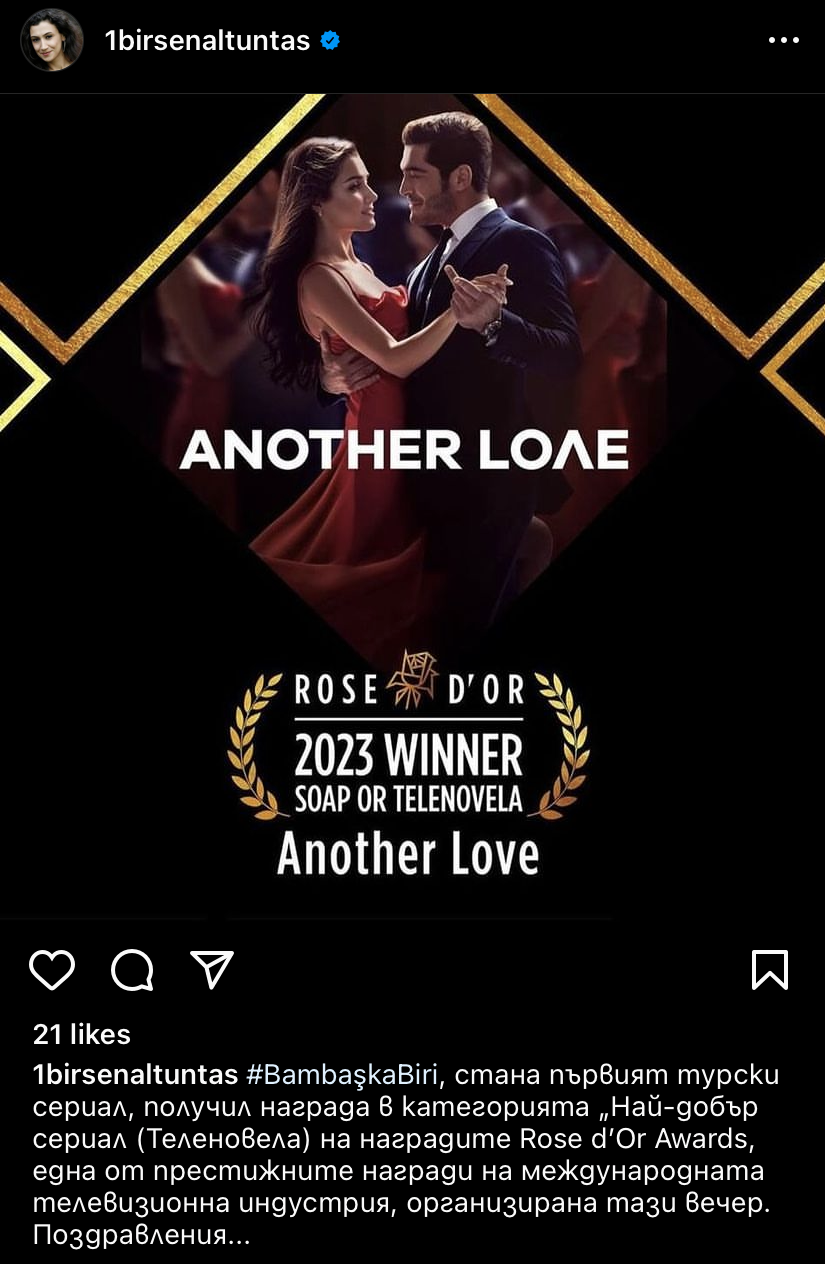825x1264 pixels.
Task: Save the post with the bookmark icon
Action: tap(770, 970)
